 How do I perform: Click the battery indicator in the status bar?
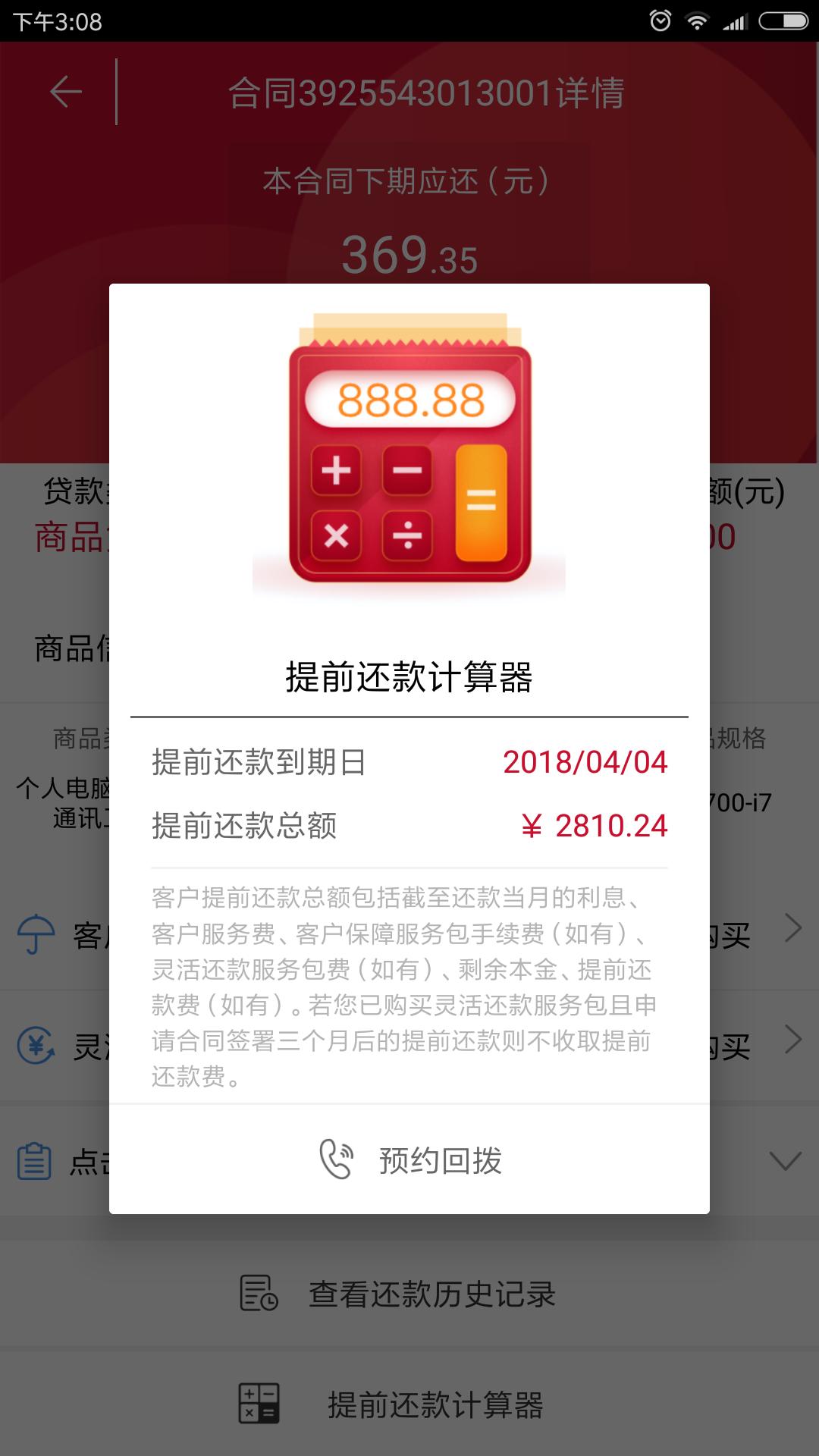782,21
